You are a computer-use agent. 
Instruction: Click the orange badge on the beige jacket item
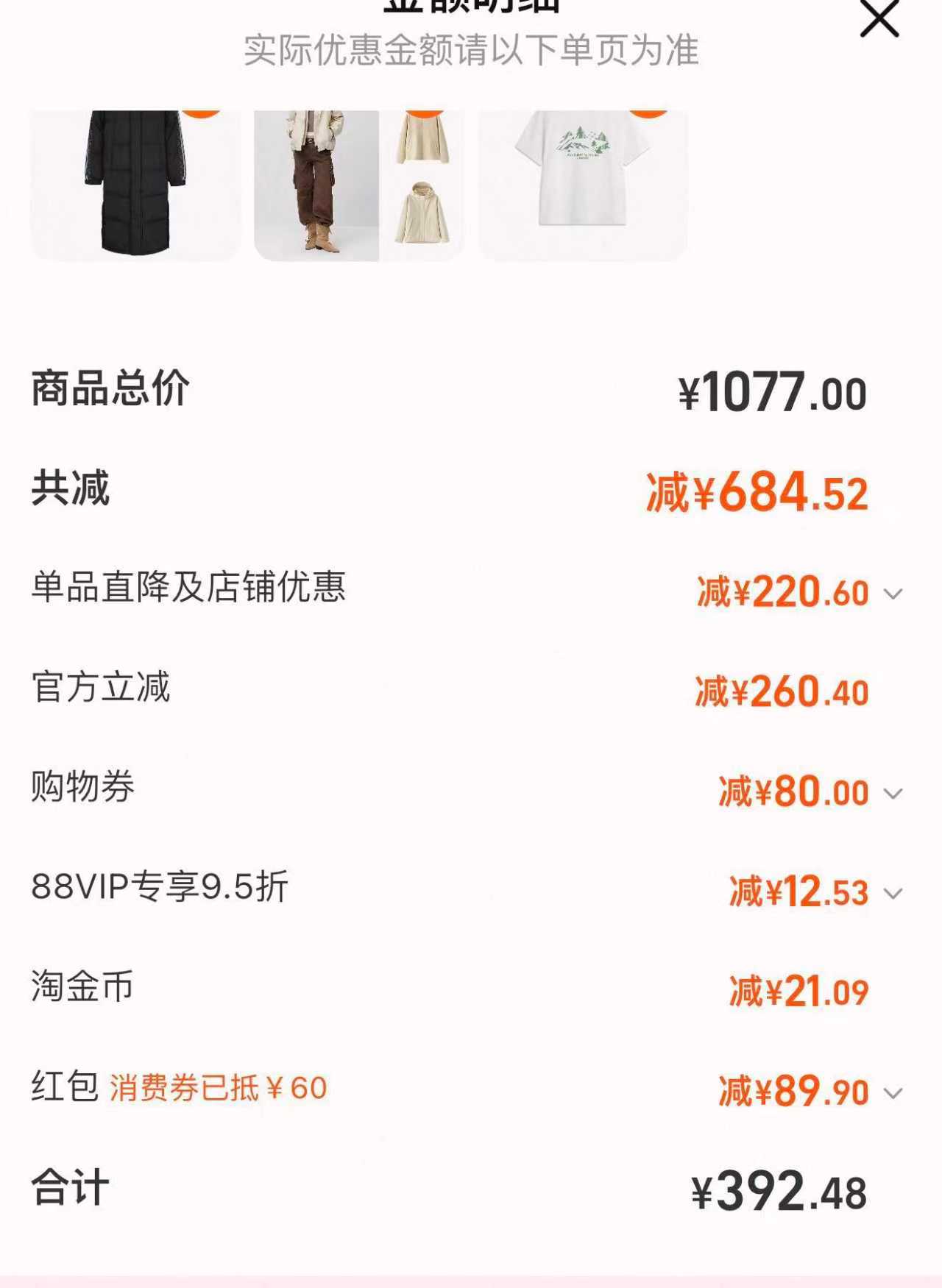tap(423, 112)
